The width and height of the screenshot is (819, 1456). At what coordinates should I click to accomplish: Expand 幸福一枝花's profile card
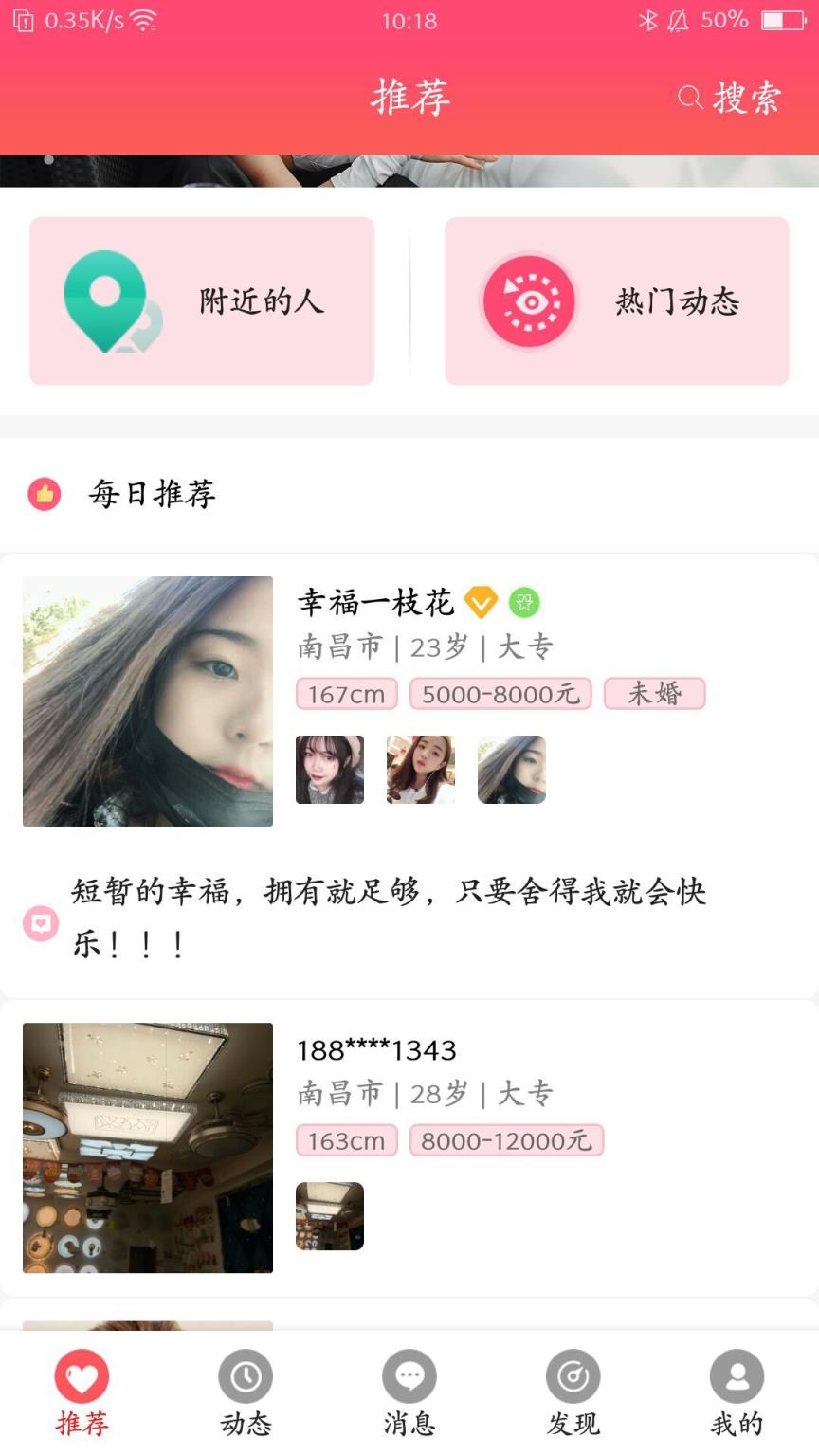coord(408,701)
